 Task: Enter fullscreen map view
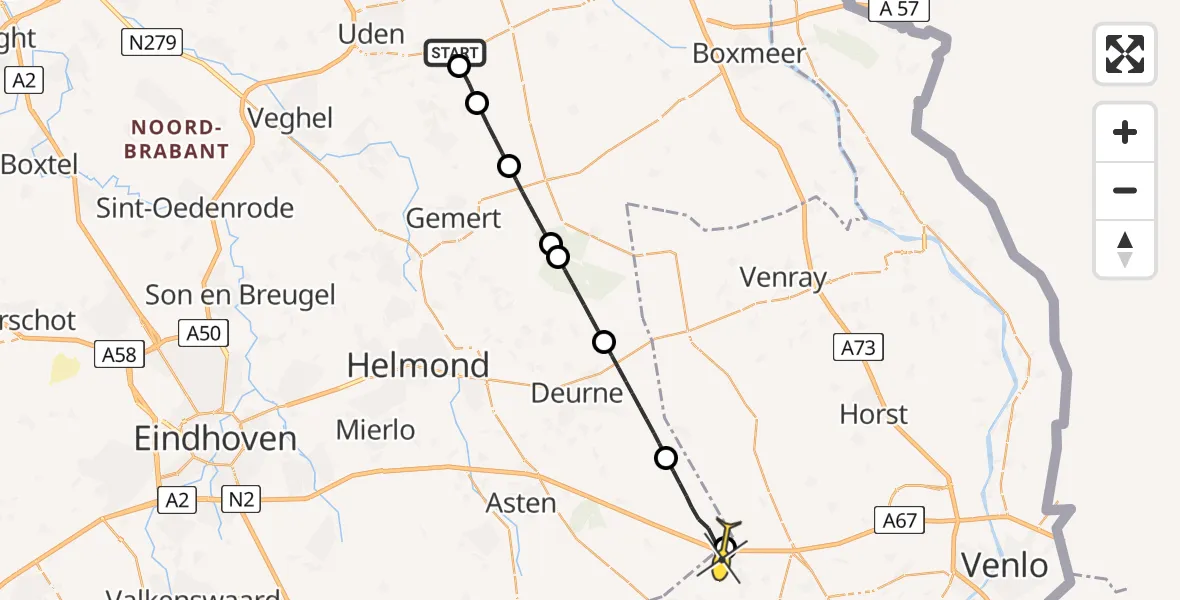coord(1125,54)
